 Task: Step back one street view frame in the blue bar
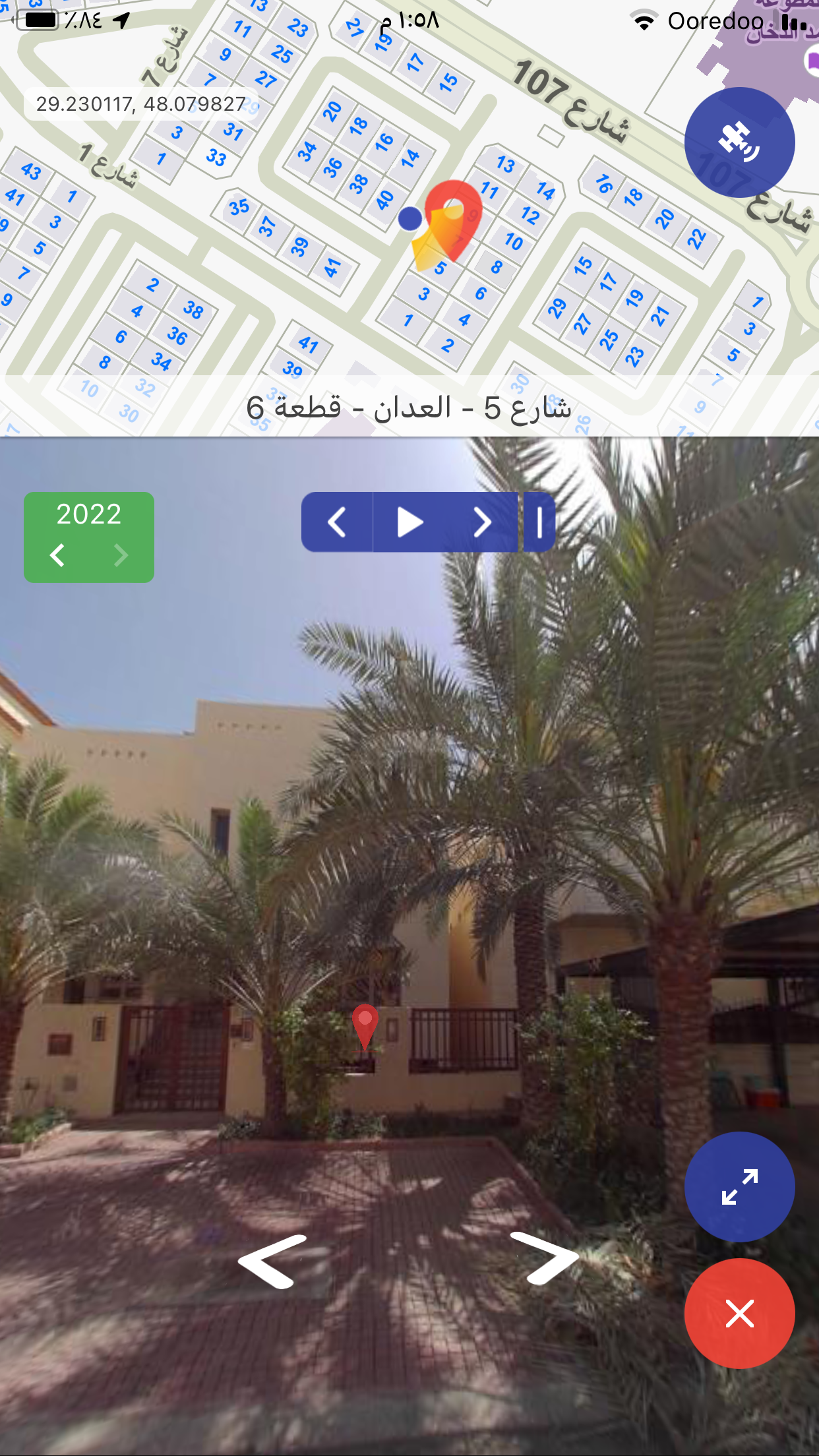tap(337, 522)
